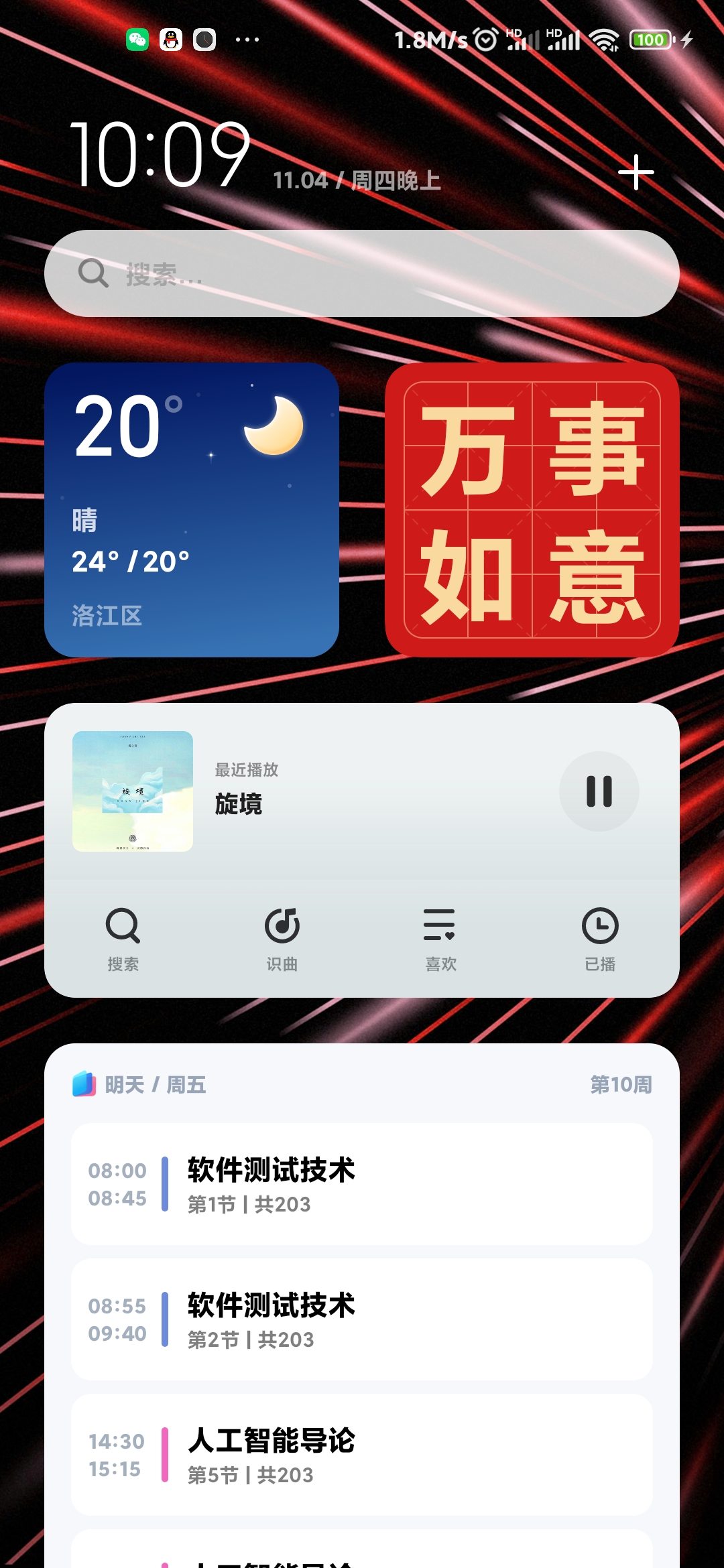Pause the currently playing song 旋境

click(599, 791)
